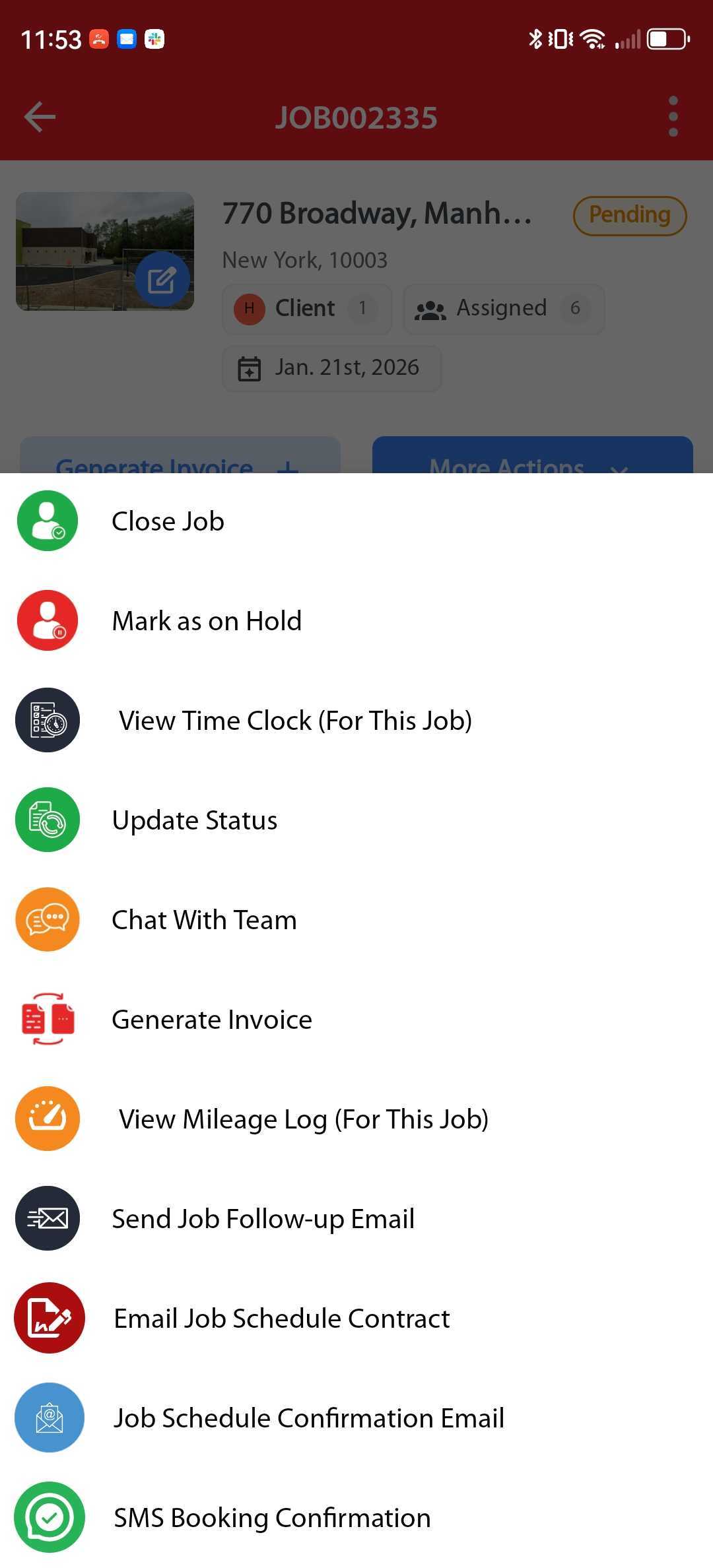Choose Email Job Schedule Contract

pos(281,1319)
